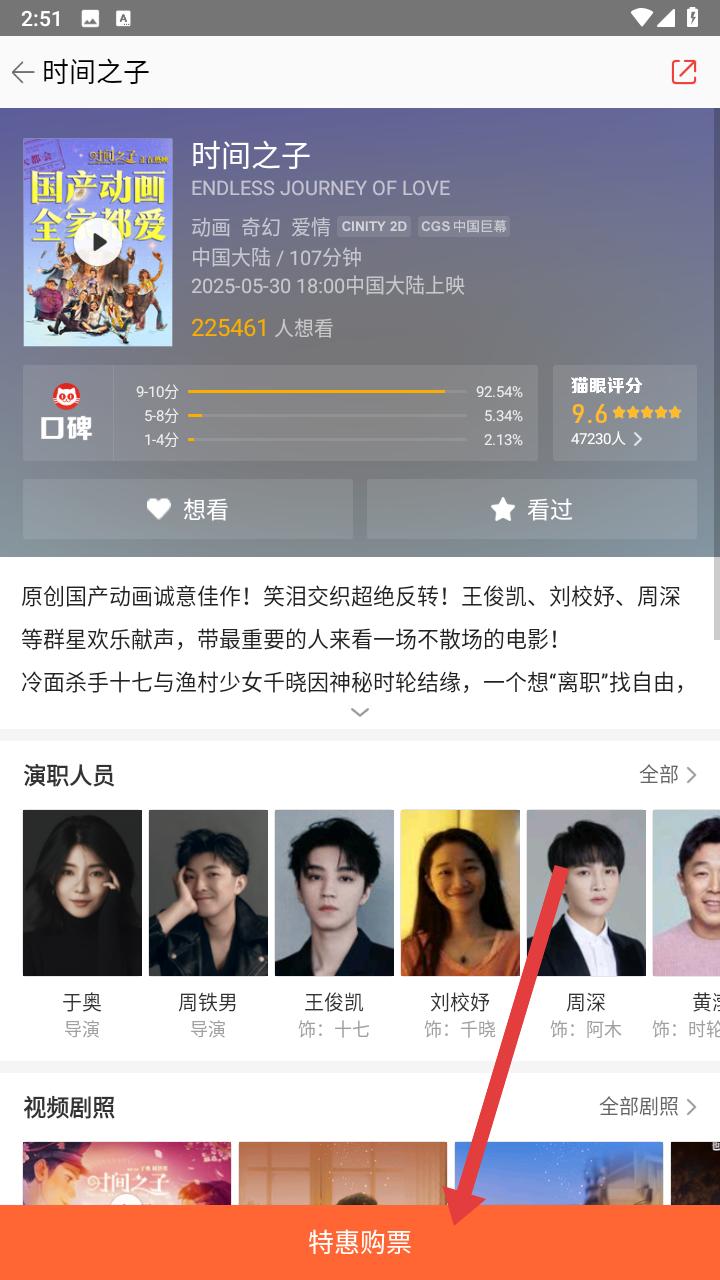
Task: Go back using the top-left arrow
Action: [23, 72]
